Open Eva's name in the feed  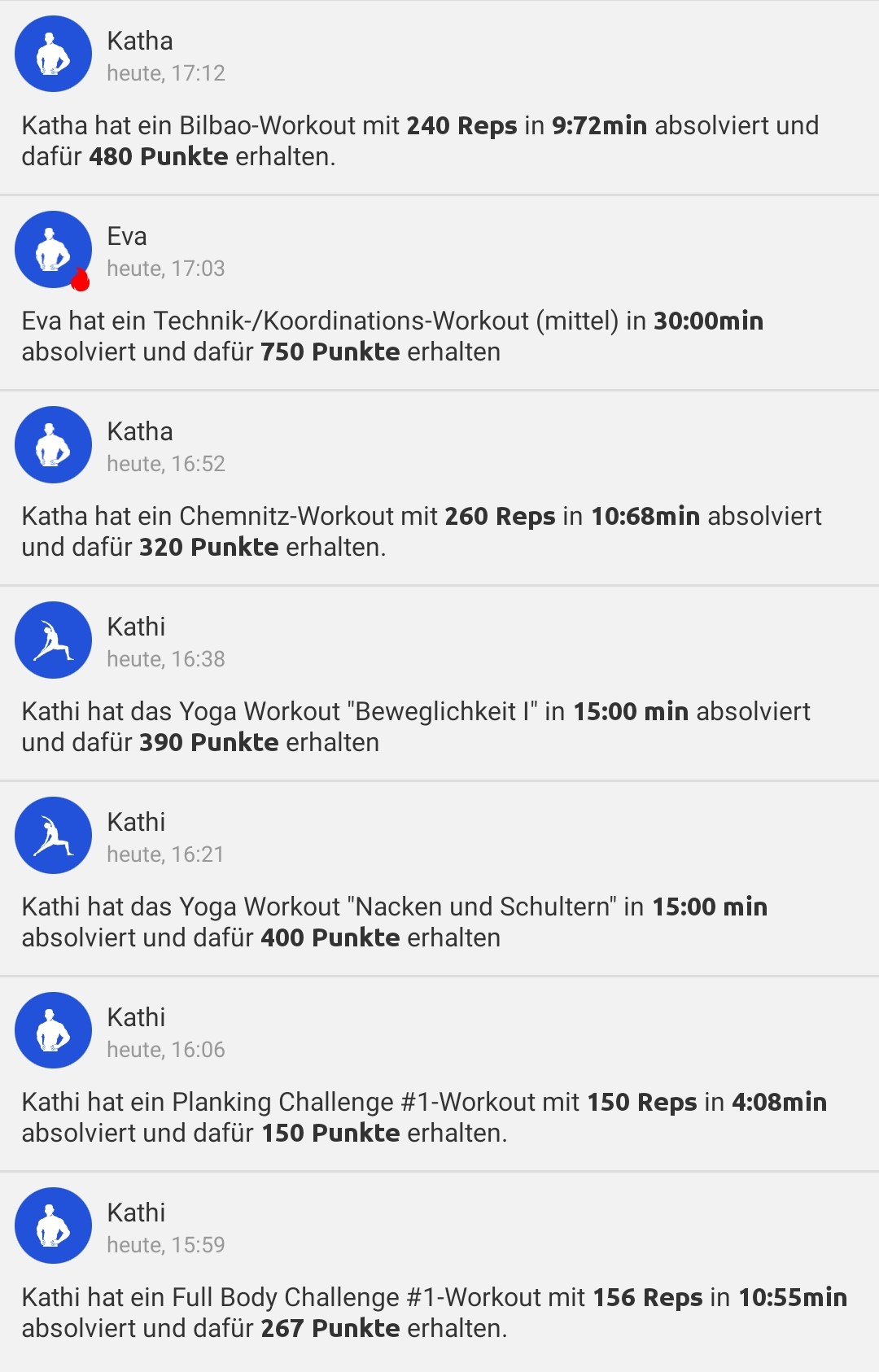(128, 236)
